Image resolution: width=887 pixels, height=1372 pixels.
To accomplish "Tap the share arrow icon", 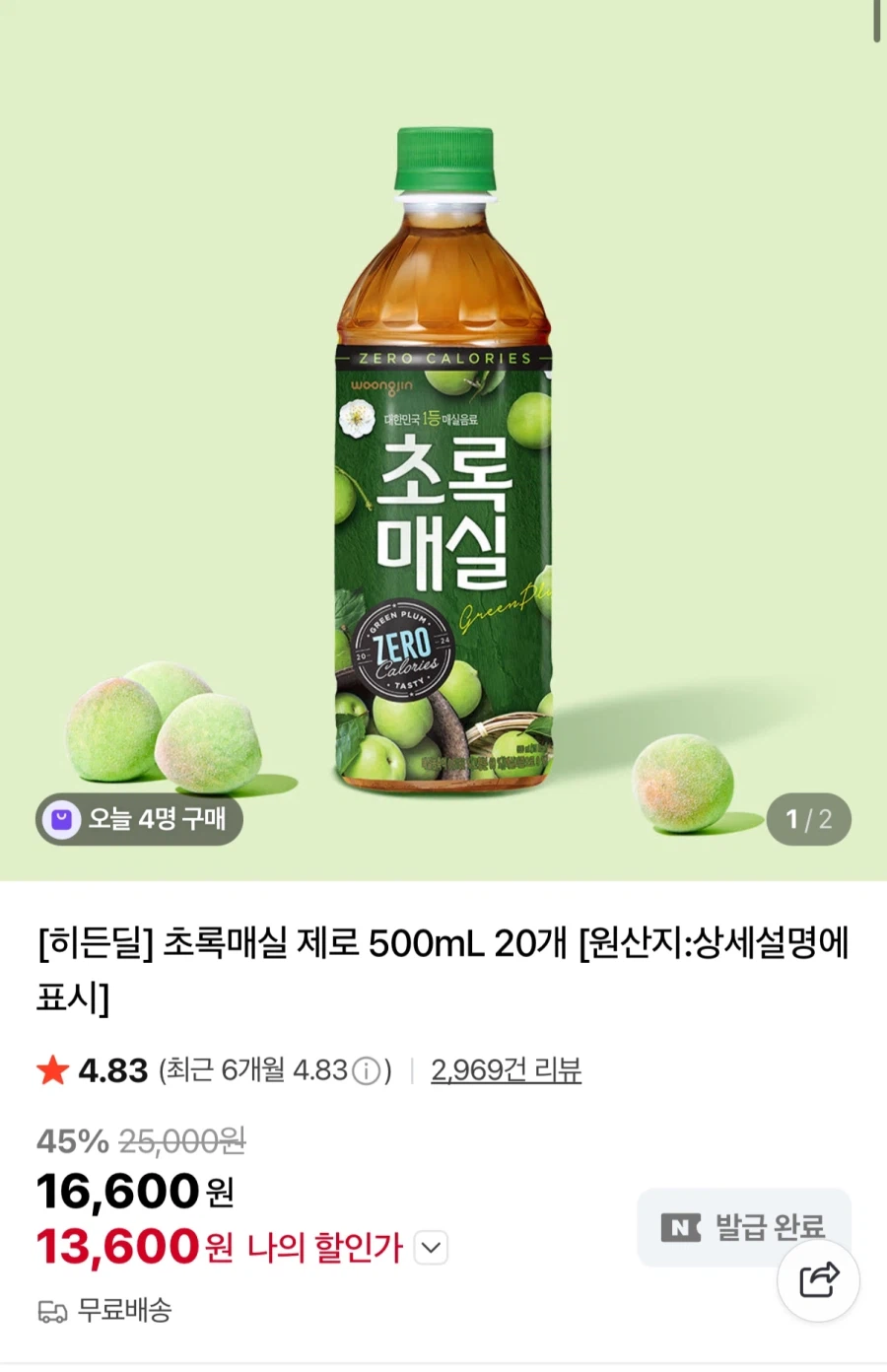I will pos(819,1279).
